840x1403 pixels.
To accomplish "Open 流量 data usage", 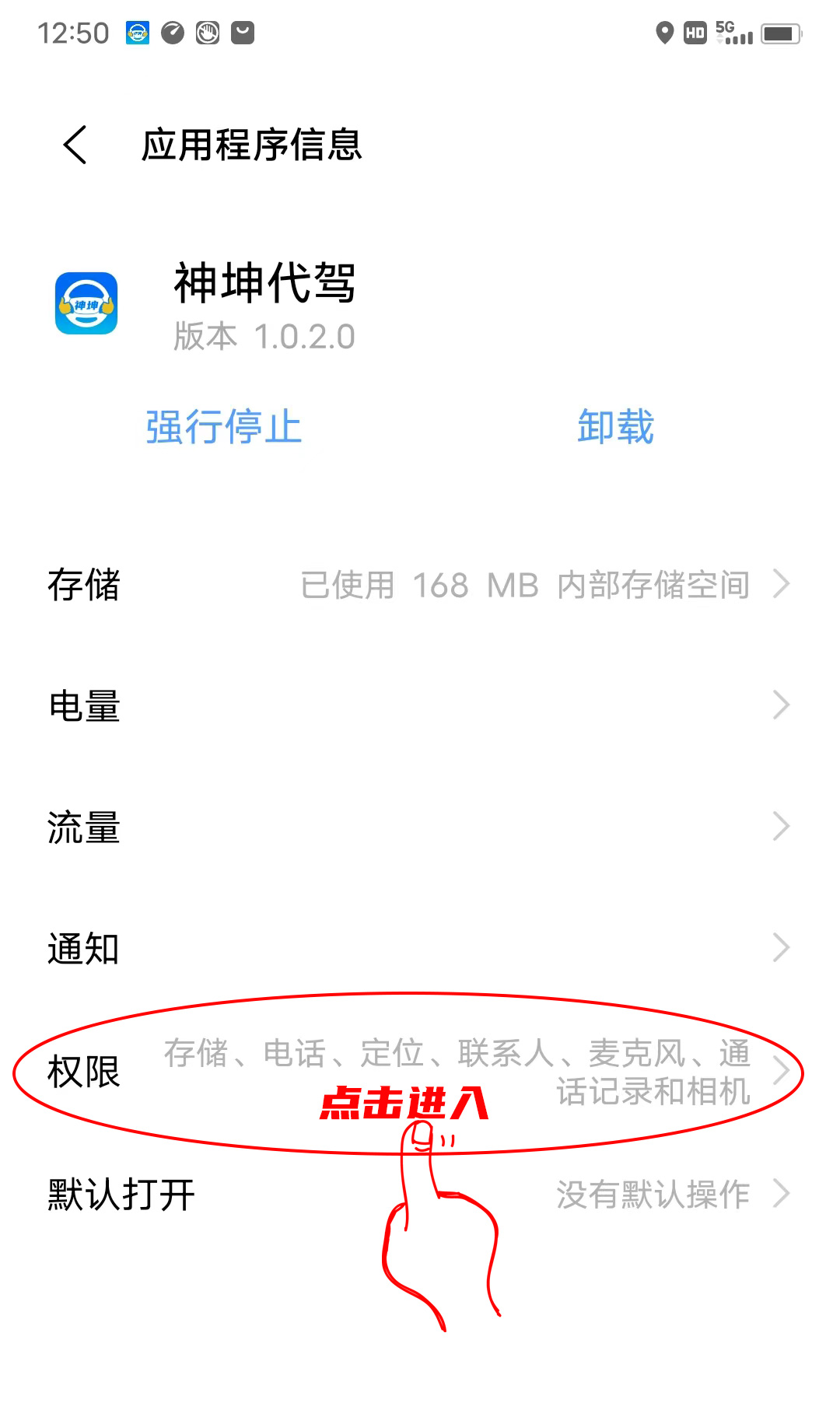I will click(420, 827).
